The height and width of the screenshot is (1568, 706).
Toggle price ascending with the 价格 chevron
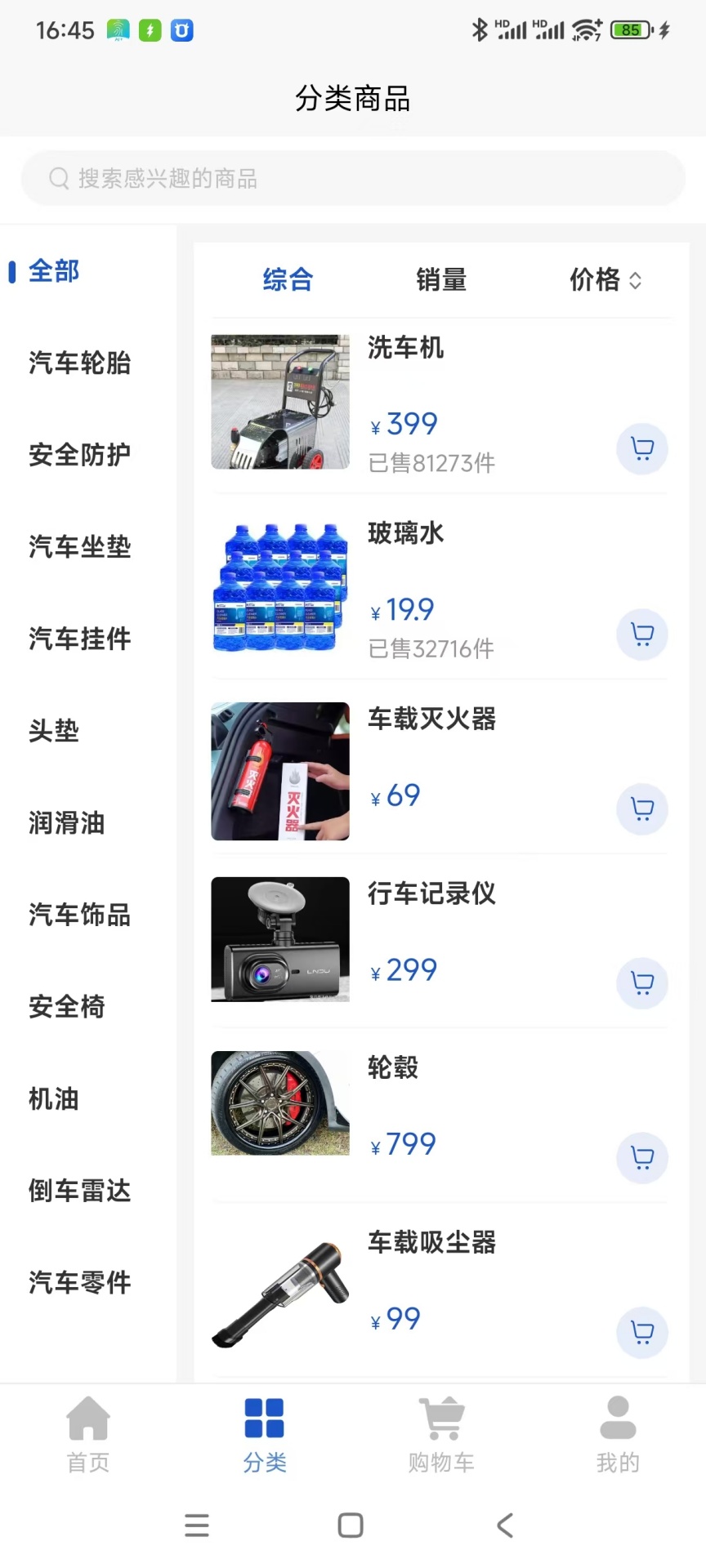[635, 280]
